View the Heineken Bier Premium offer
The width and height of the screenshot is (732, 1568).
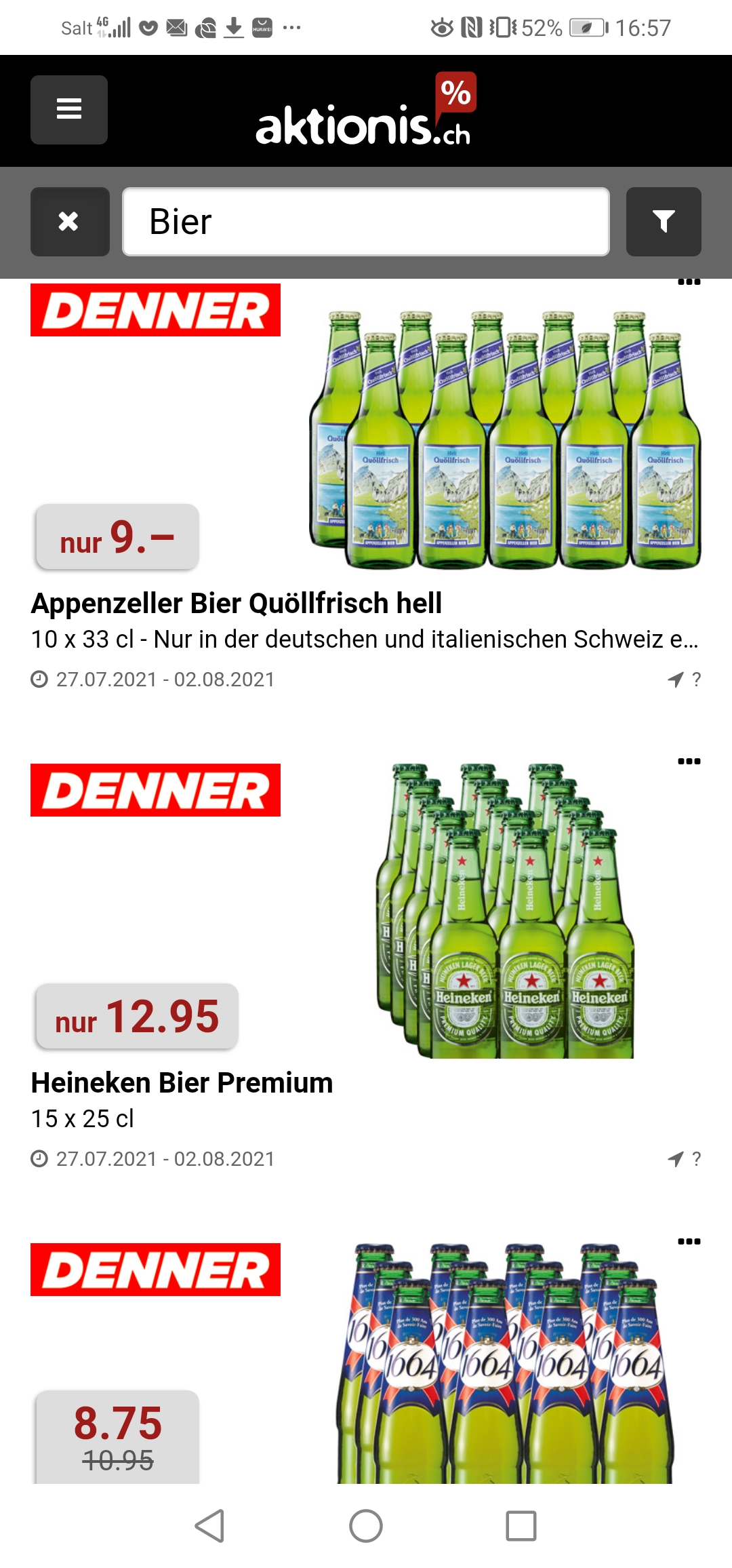tap(182, 1082)
